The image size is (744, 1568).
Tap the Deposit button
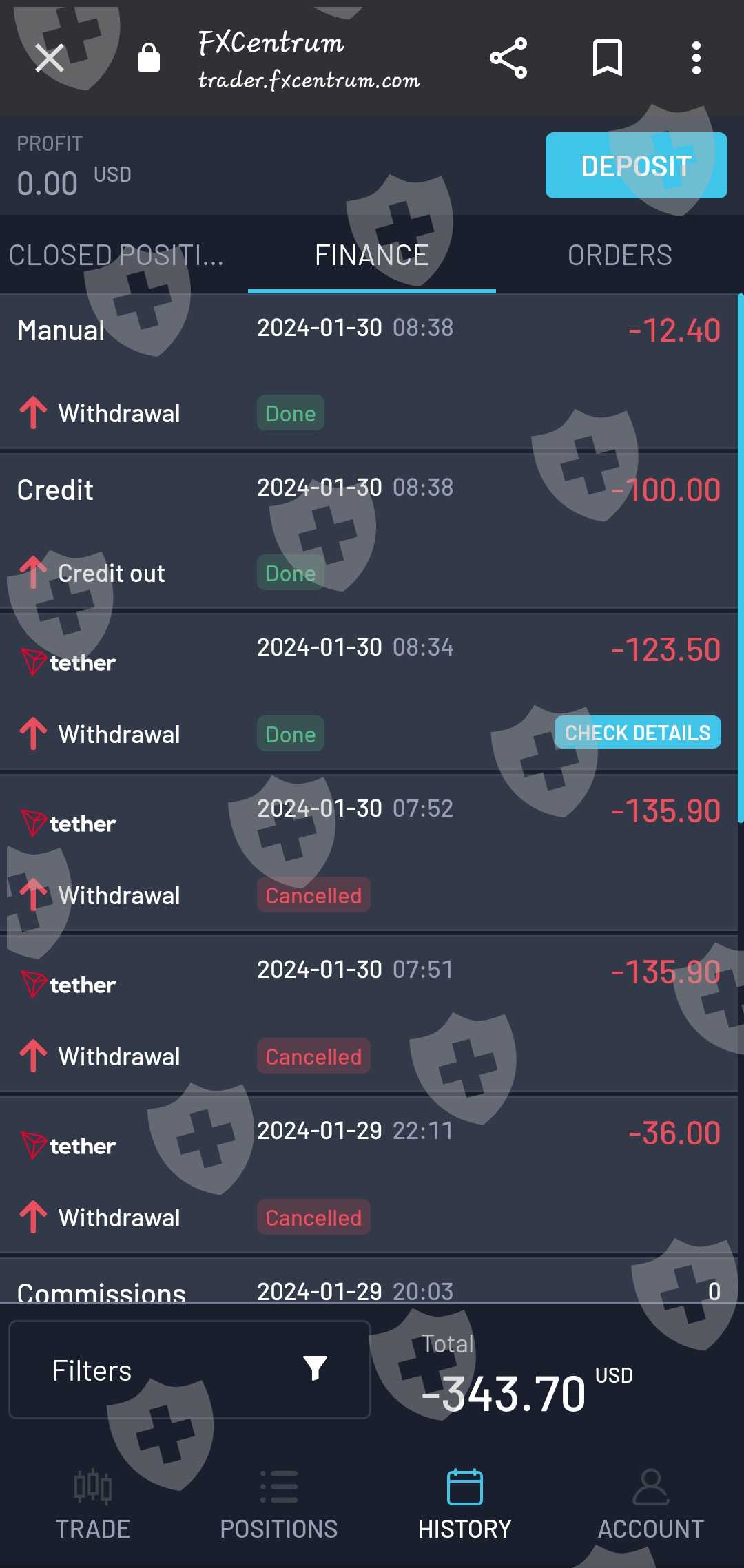tap(636, 166)
